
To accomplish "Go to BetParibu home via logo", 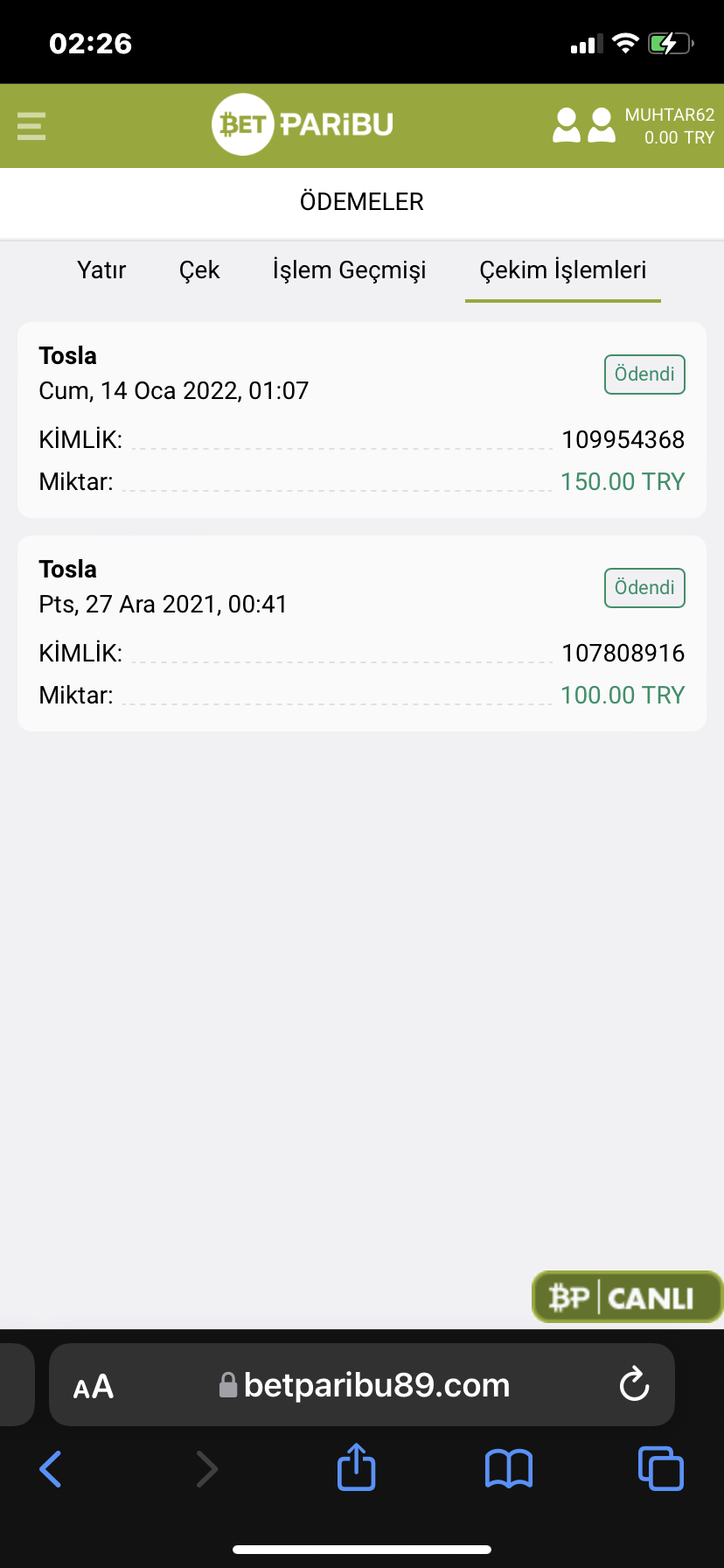I will point(303,125).
